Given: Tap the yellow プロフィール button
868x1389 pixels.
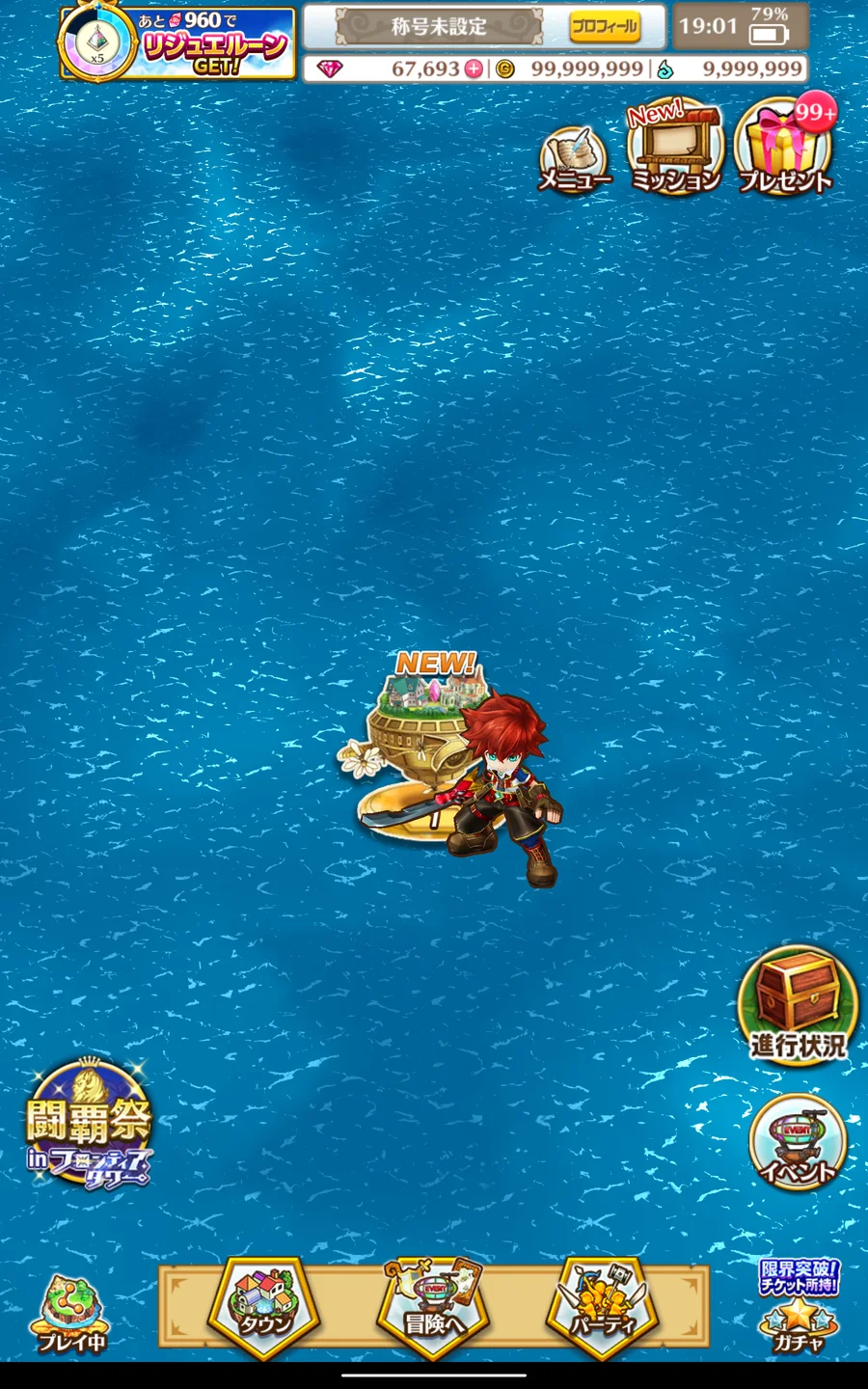Looking at the screenshot, I should [604, 26].
